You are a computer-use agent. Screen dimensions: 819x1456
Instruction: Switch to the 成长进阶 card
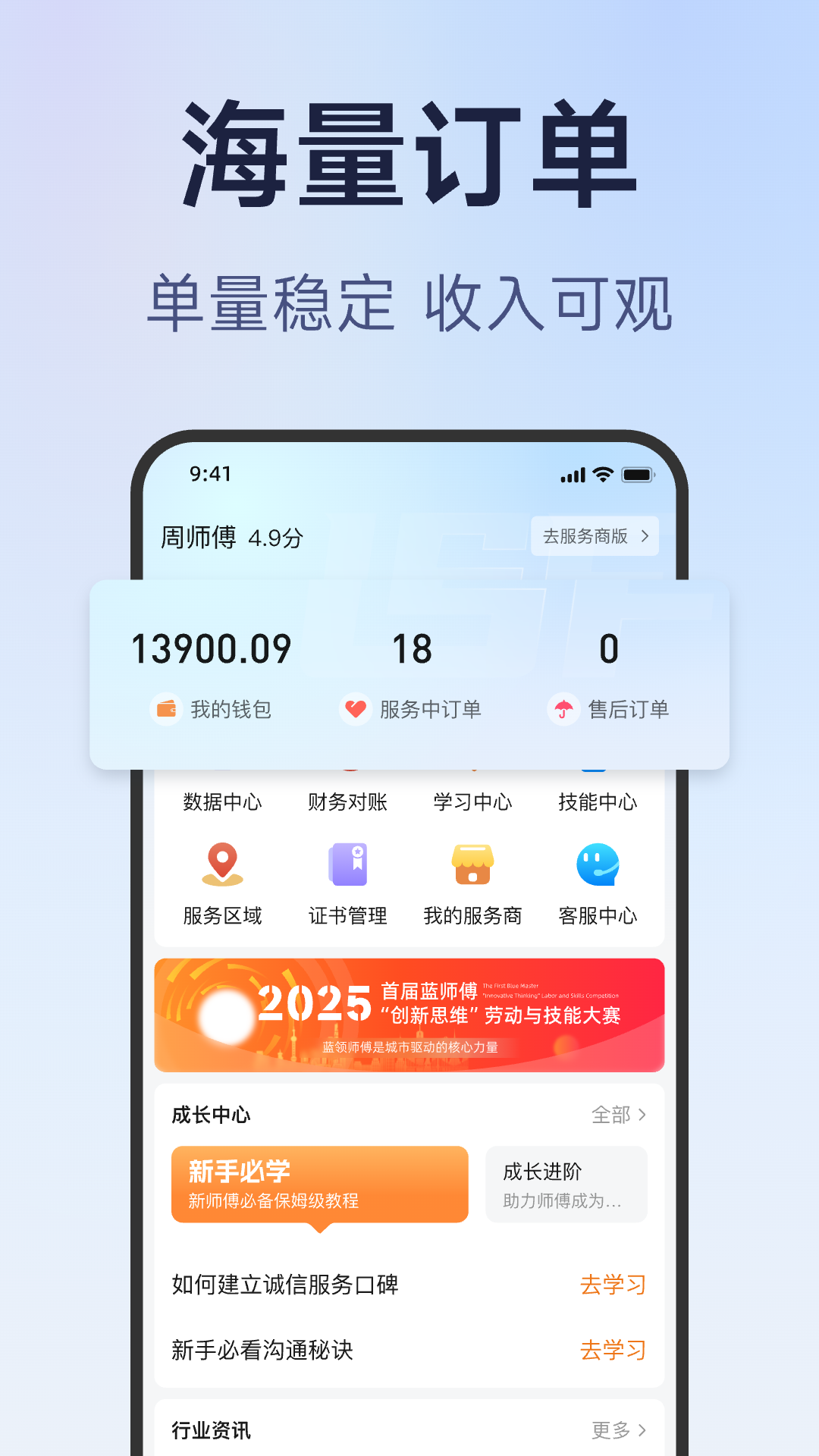[566, 1184]
